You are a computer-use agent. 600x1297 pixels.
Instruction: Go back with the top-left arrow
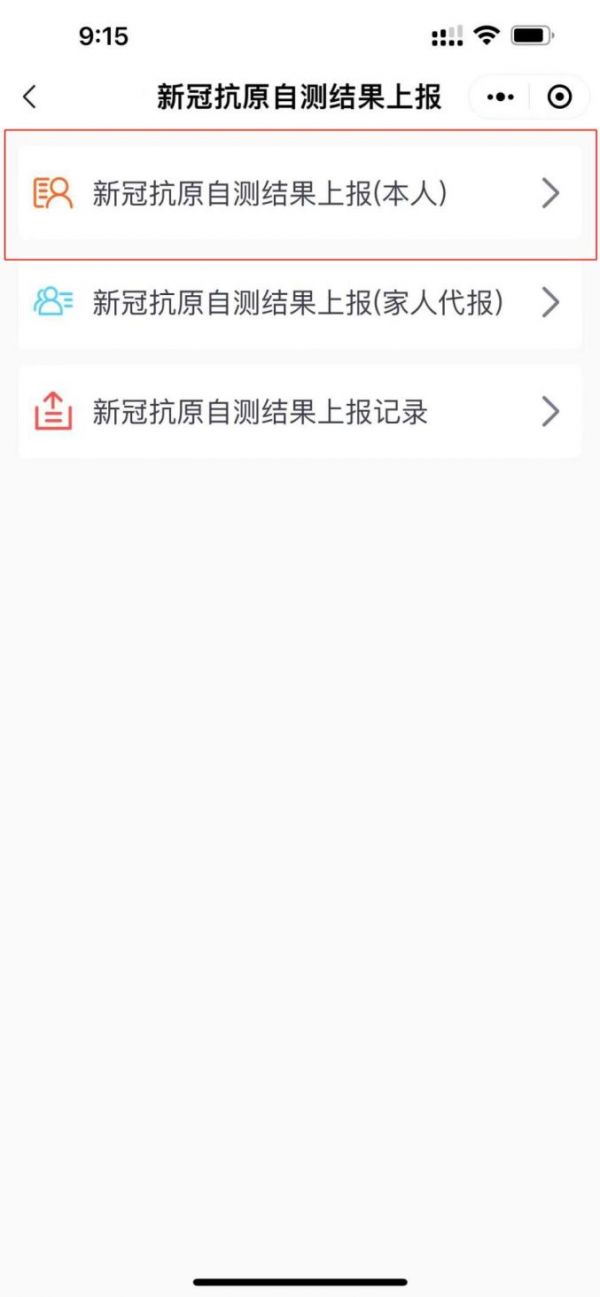pyautogui.click(x=29, y=96)
